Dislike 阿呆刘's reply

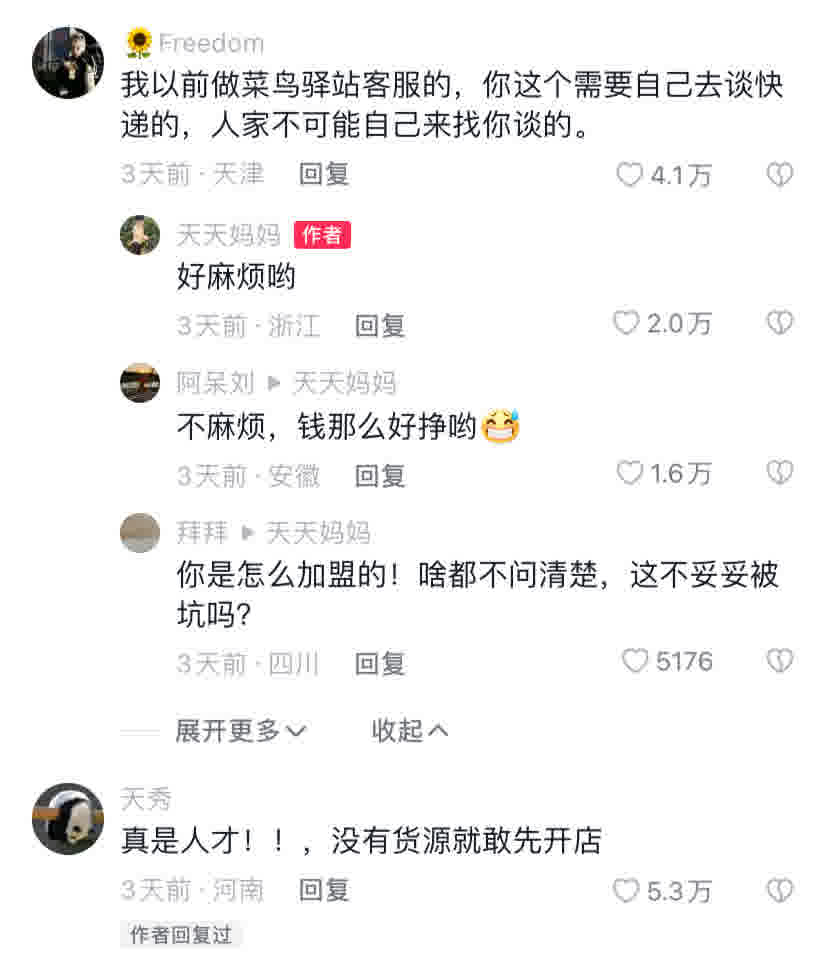point(779,473)
